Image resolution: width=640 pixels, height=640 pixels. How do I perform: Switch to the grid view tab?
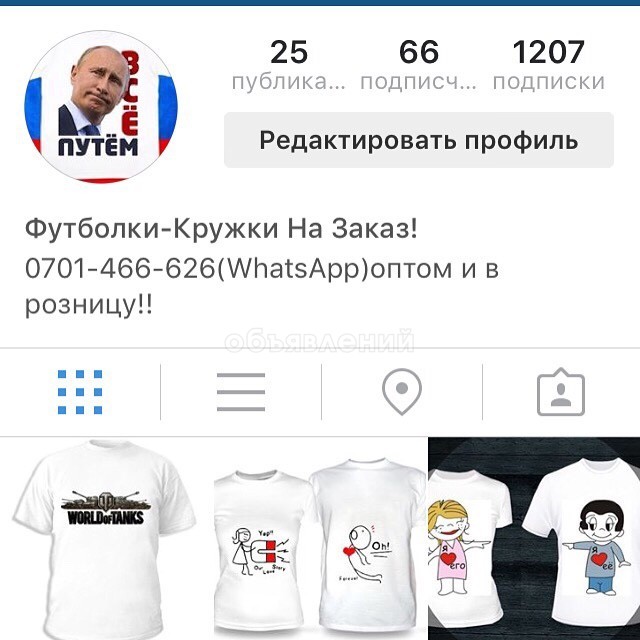tap(80, 392)
